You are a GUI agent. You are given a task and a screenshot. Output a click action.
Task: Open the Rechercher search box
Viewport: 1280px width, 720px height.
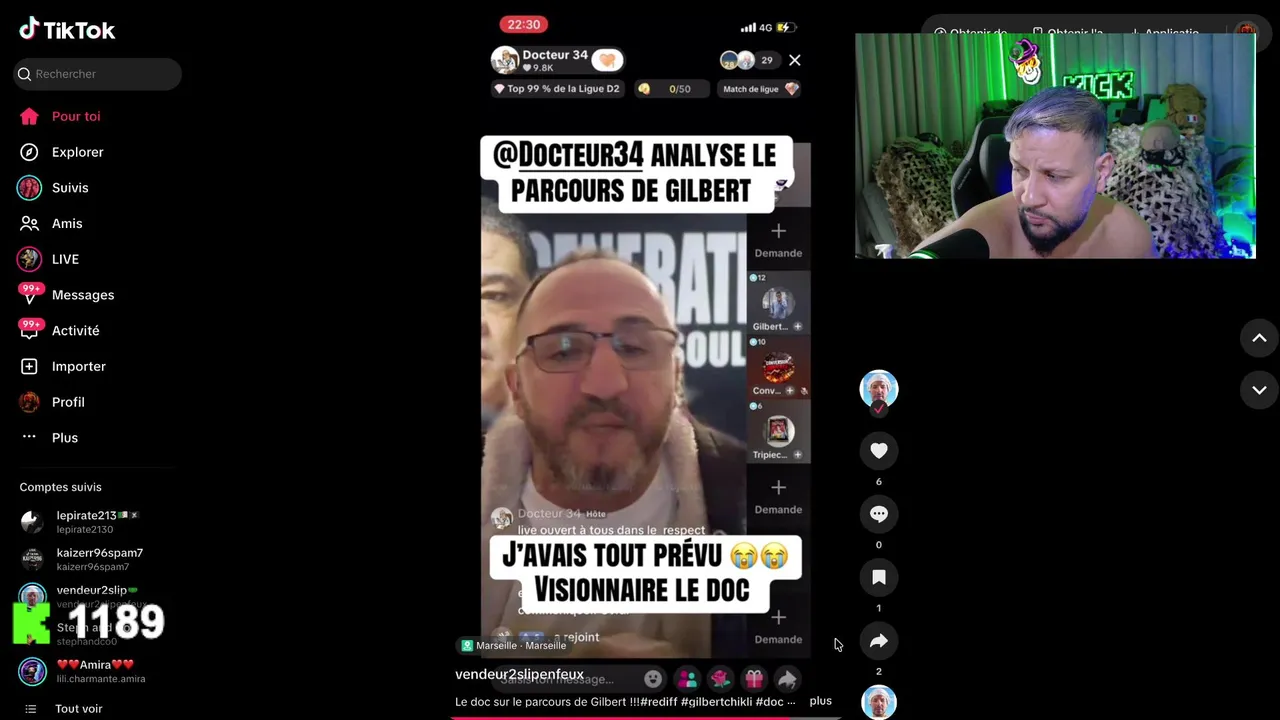point(97,74)
